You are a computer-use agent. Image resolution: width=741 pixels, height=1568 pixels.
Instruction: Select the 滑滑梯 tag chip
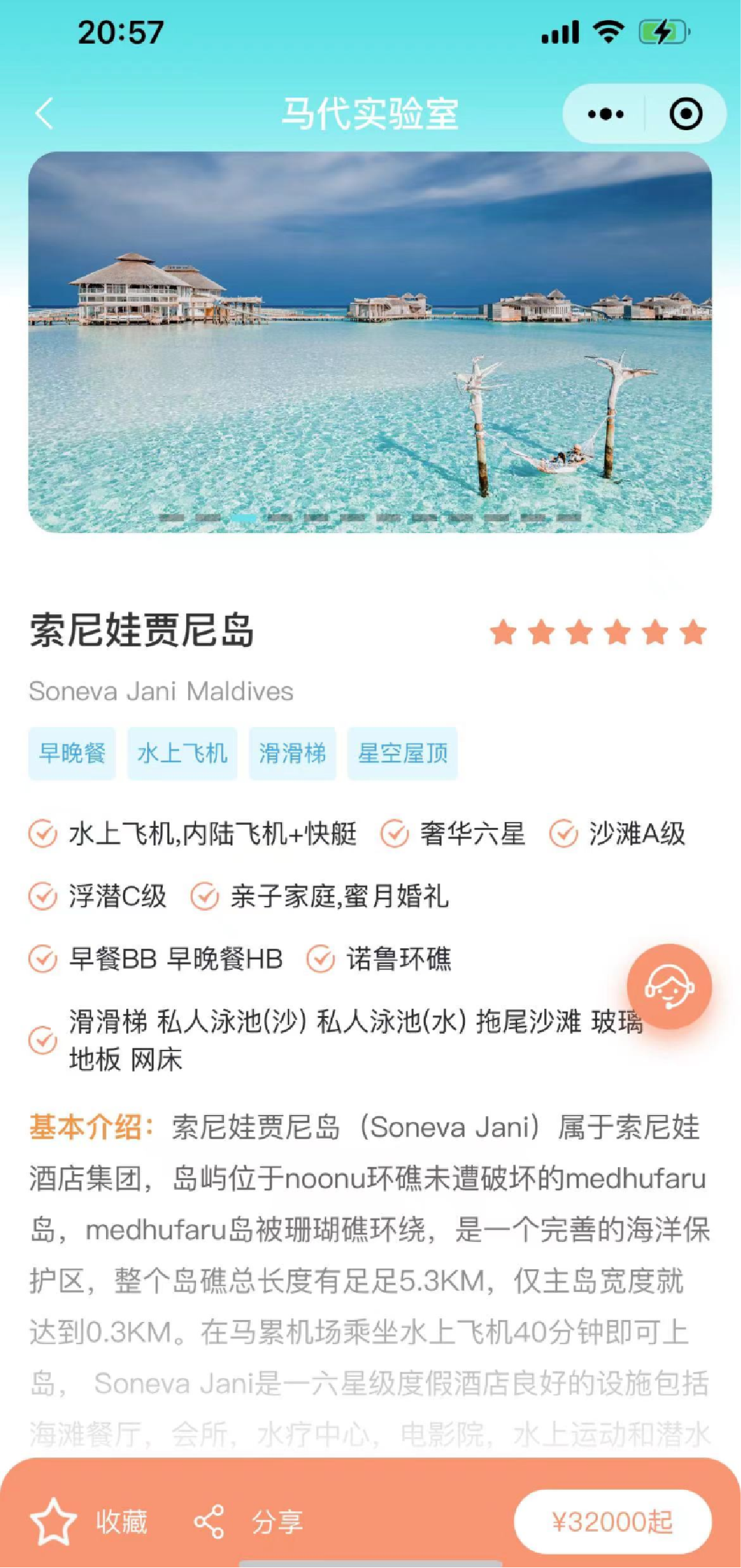pos(292,753)
